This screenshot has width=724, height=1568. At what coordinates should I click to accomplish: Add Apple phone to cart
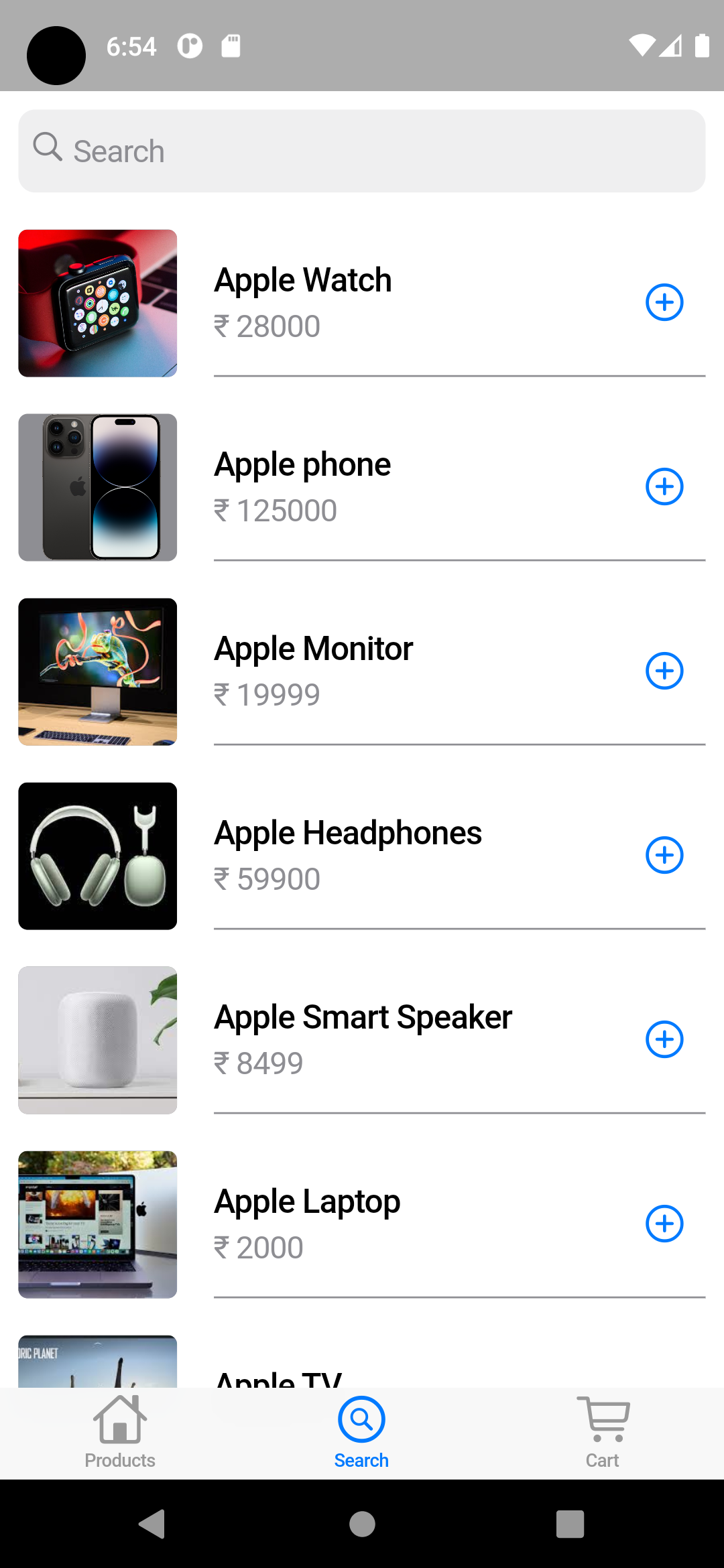coord(664,486)
